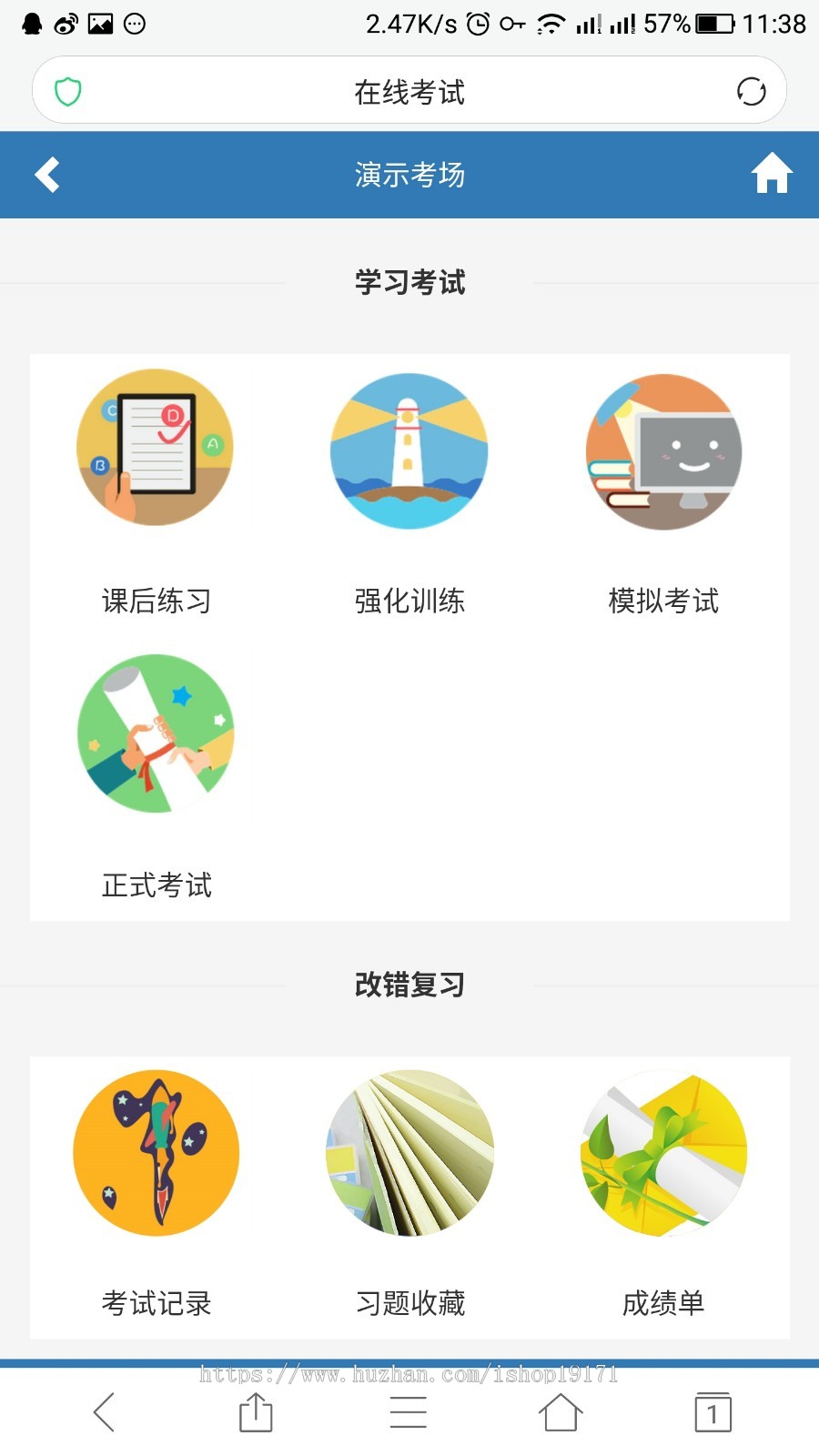Tap the 课后练习 clipboard icon

[155, 448]
